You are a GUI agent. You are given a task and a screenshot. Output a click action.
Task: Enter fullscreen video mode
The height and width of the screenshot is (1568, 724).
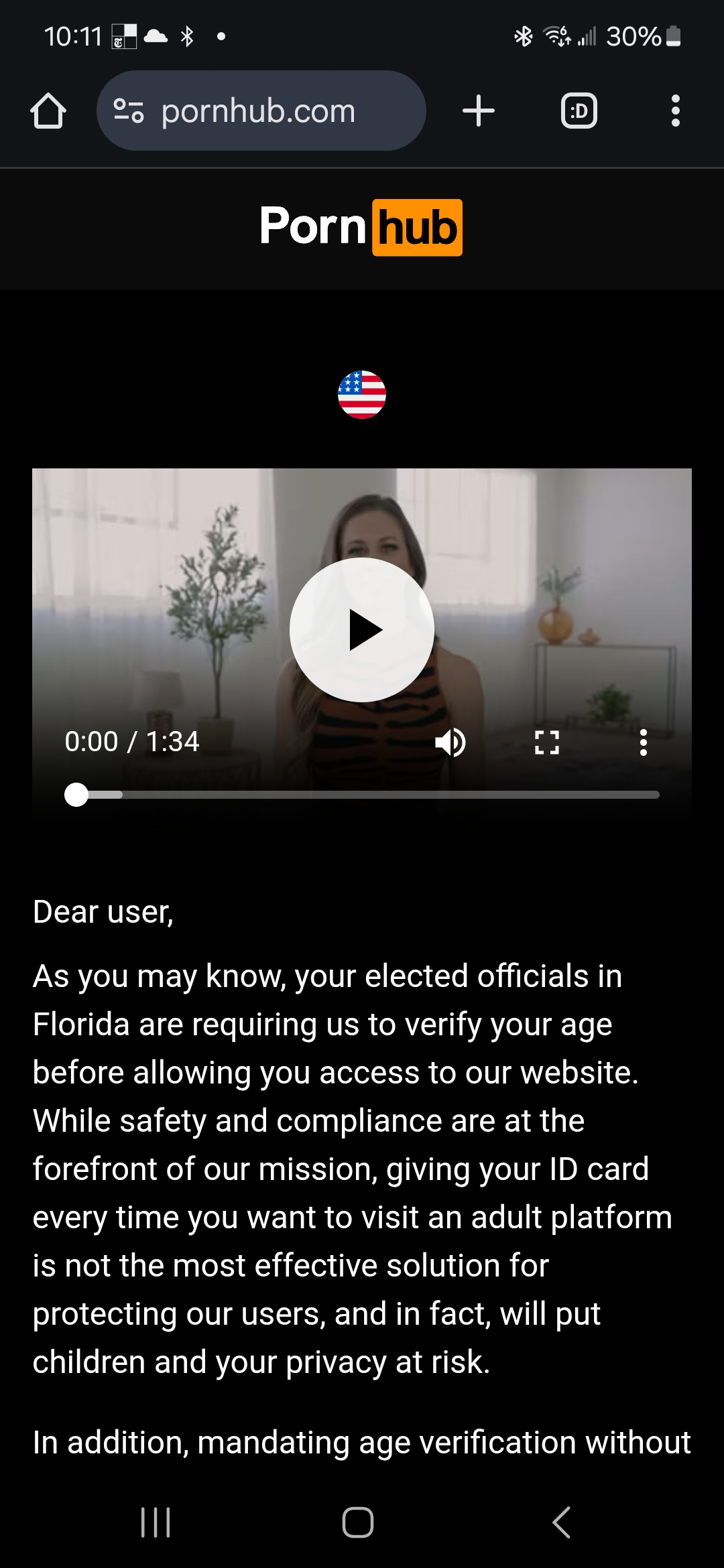tap(547, 742)
